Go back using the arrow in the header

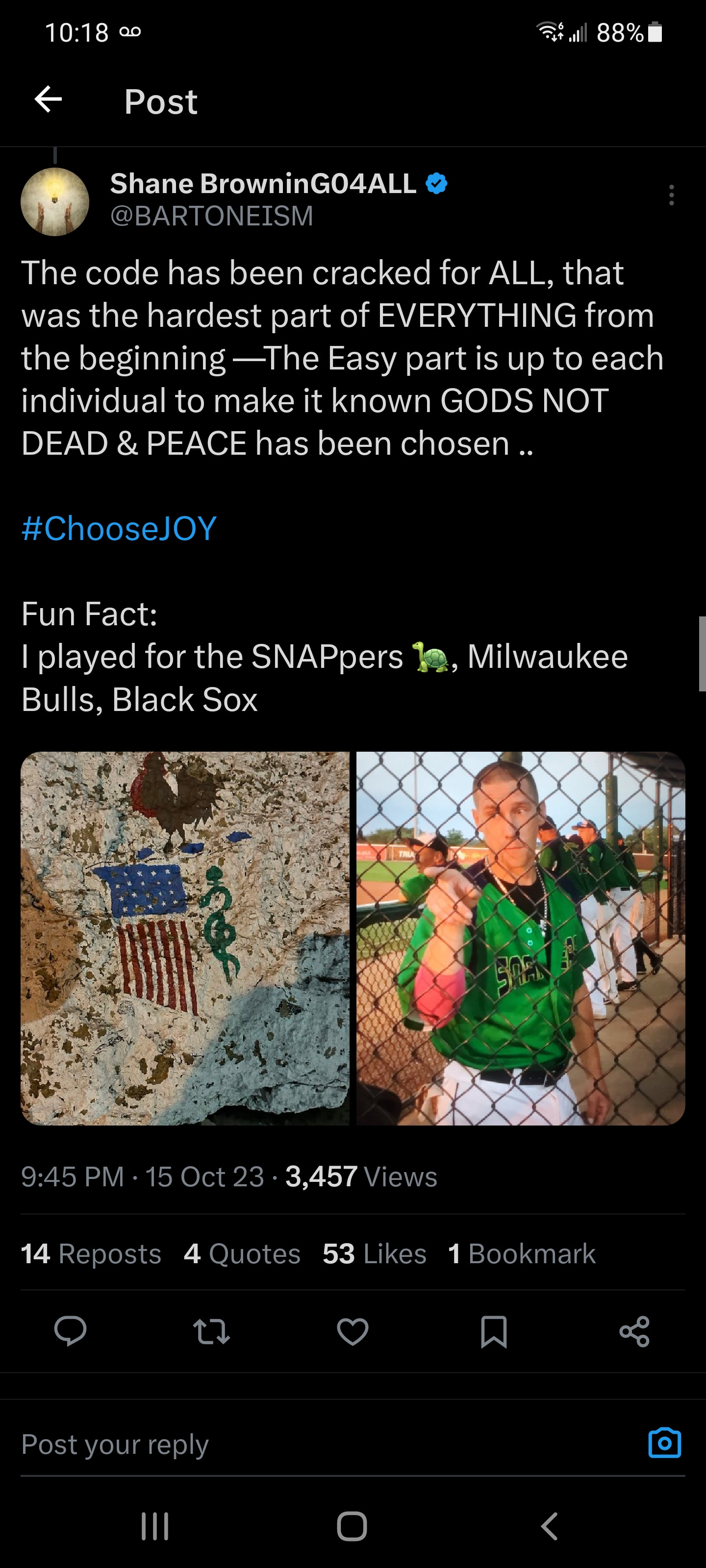point(48,99)
